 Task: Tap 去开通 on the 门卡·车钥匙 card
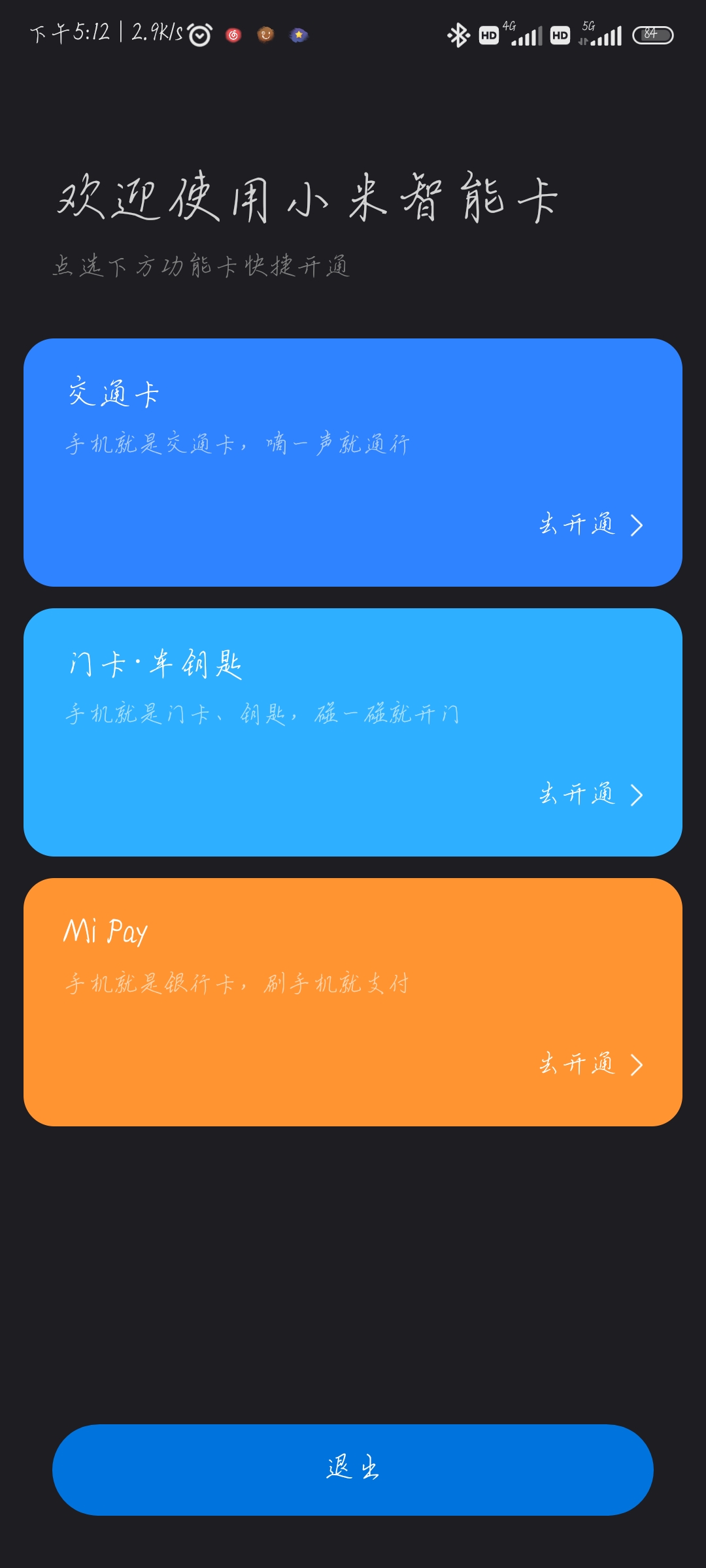(591, 794)
